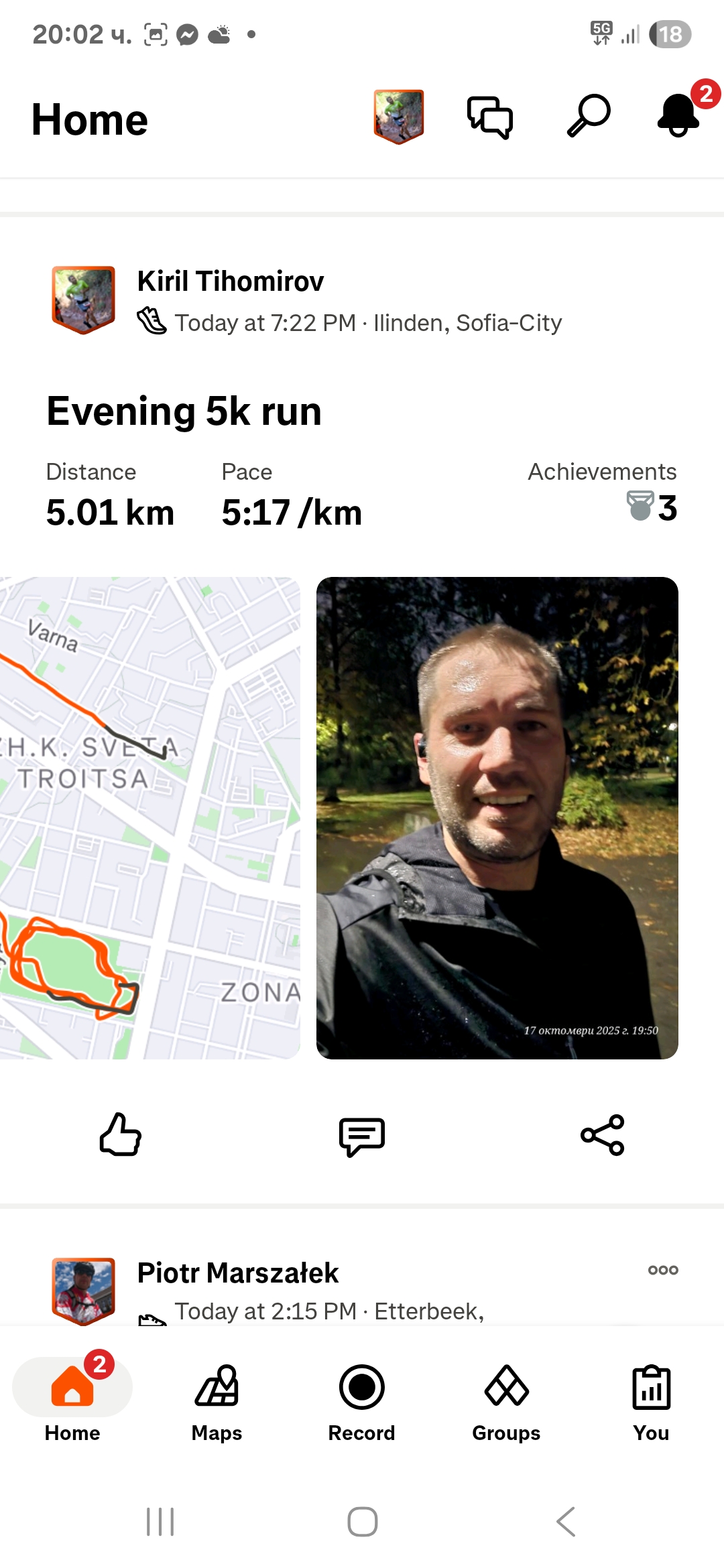Open options menu on Piotr Marszałek's post
The width and height of the screenshot is (724, 1568).
click(663, 1270)
